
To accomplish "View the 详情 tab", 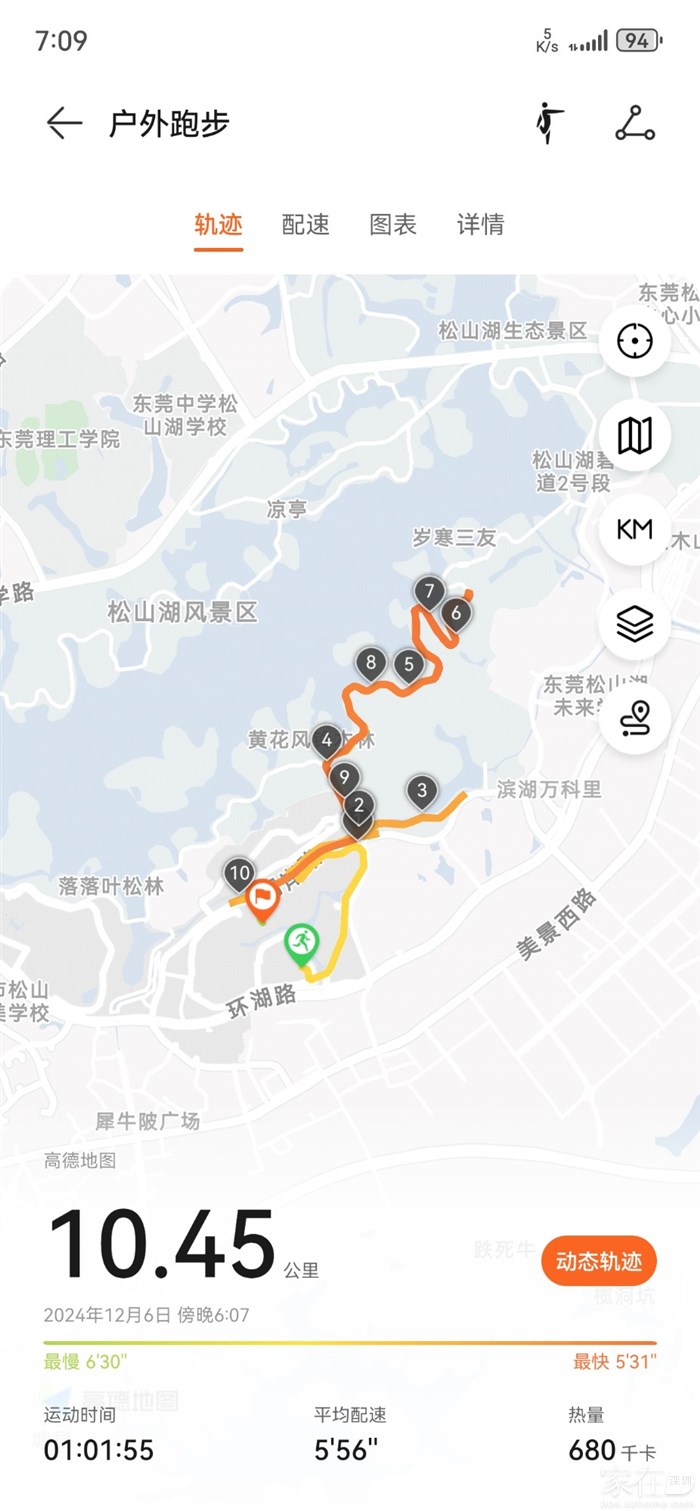I will point(480,225).
